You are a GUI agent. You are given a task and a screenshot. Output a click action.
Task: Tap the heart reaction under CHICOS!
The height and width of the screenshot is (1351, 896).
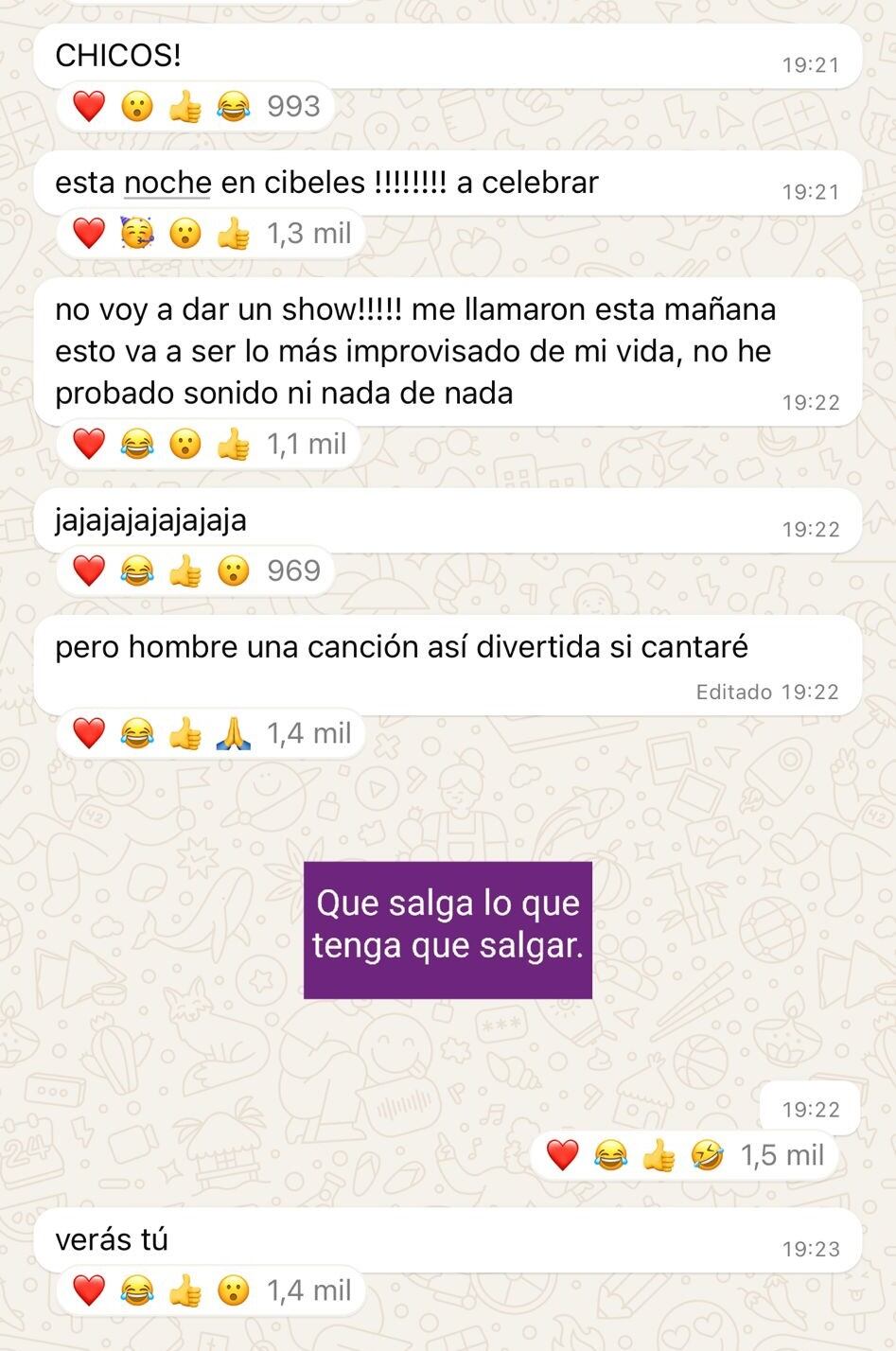(88, 107)
